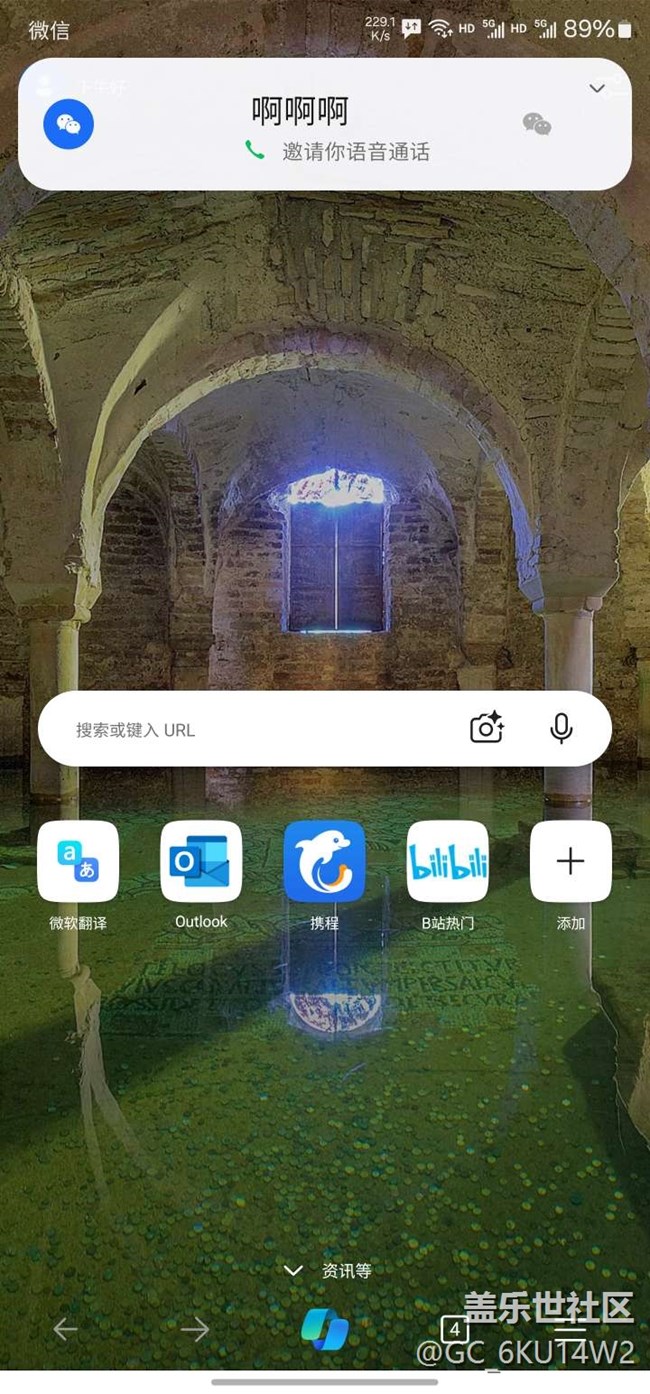Screen dimensions: 650x1394
Task: Open camera visual search
Action: 486,729
